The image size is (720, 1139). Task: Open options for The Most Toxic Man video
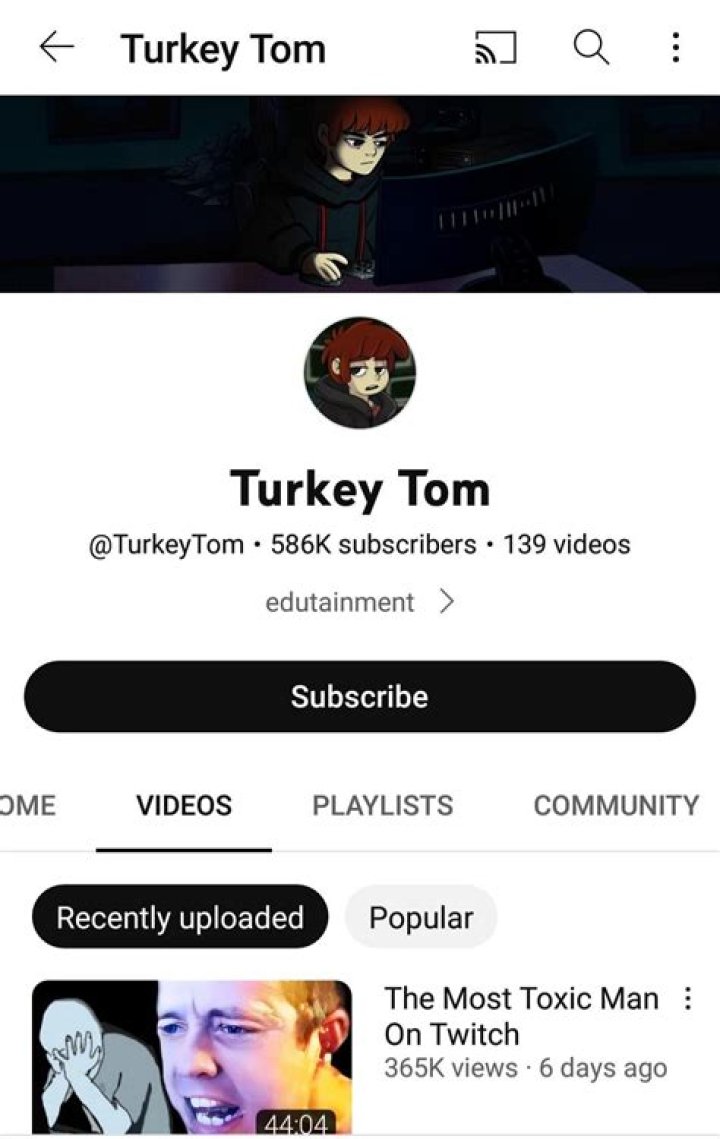(x=690, y=999)
